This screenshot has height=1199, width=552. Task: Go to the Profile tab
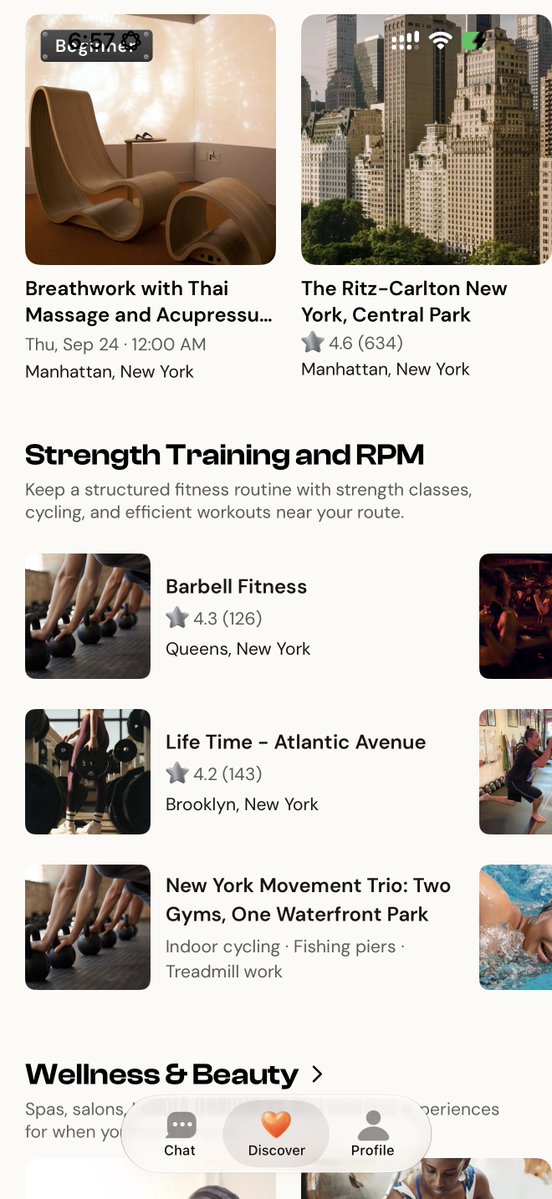point(372,1134)
